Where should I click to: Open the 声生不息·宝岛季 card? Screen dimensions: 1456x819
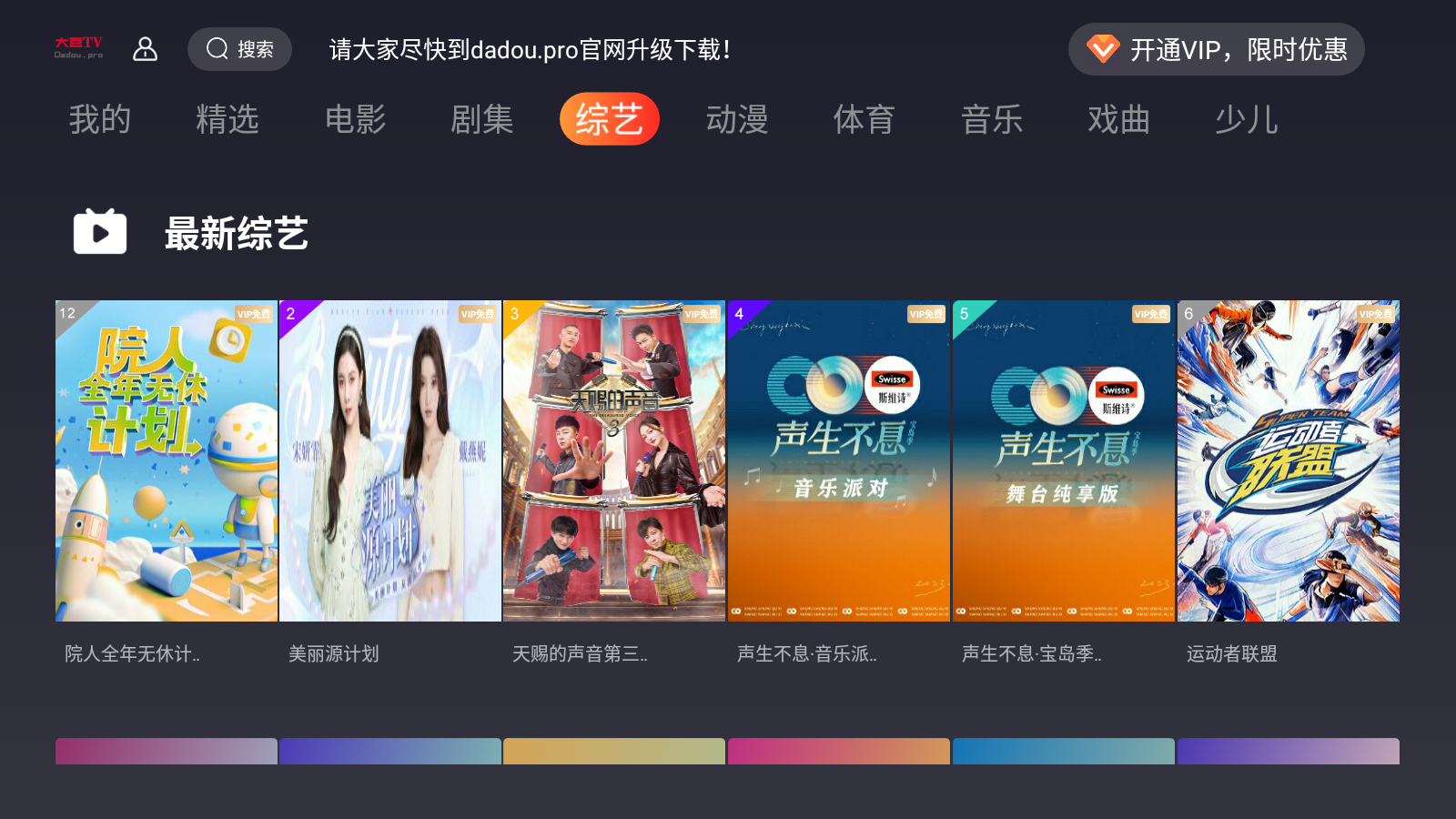1063,461
